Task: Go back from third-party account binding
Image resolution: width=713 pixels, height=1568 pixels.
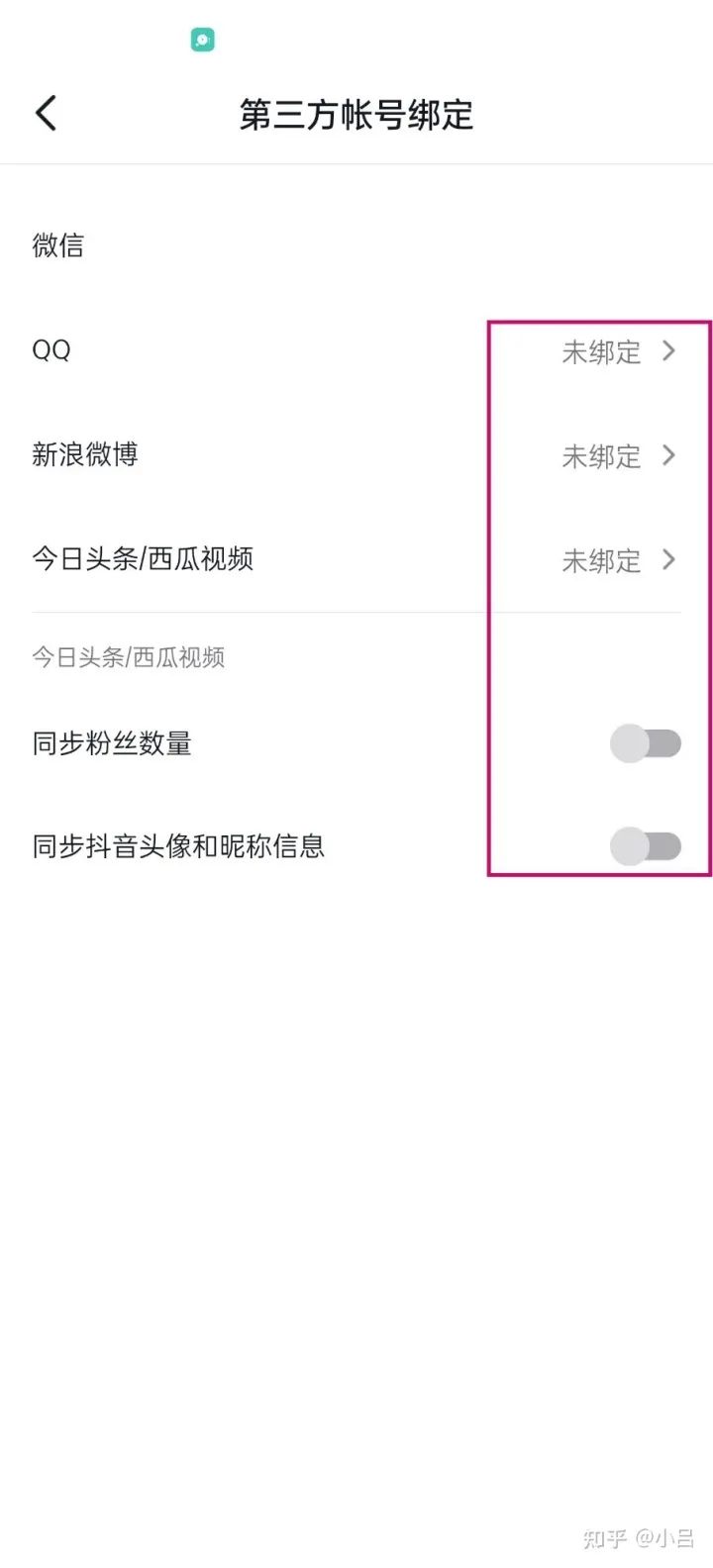Action: point(46,114)
